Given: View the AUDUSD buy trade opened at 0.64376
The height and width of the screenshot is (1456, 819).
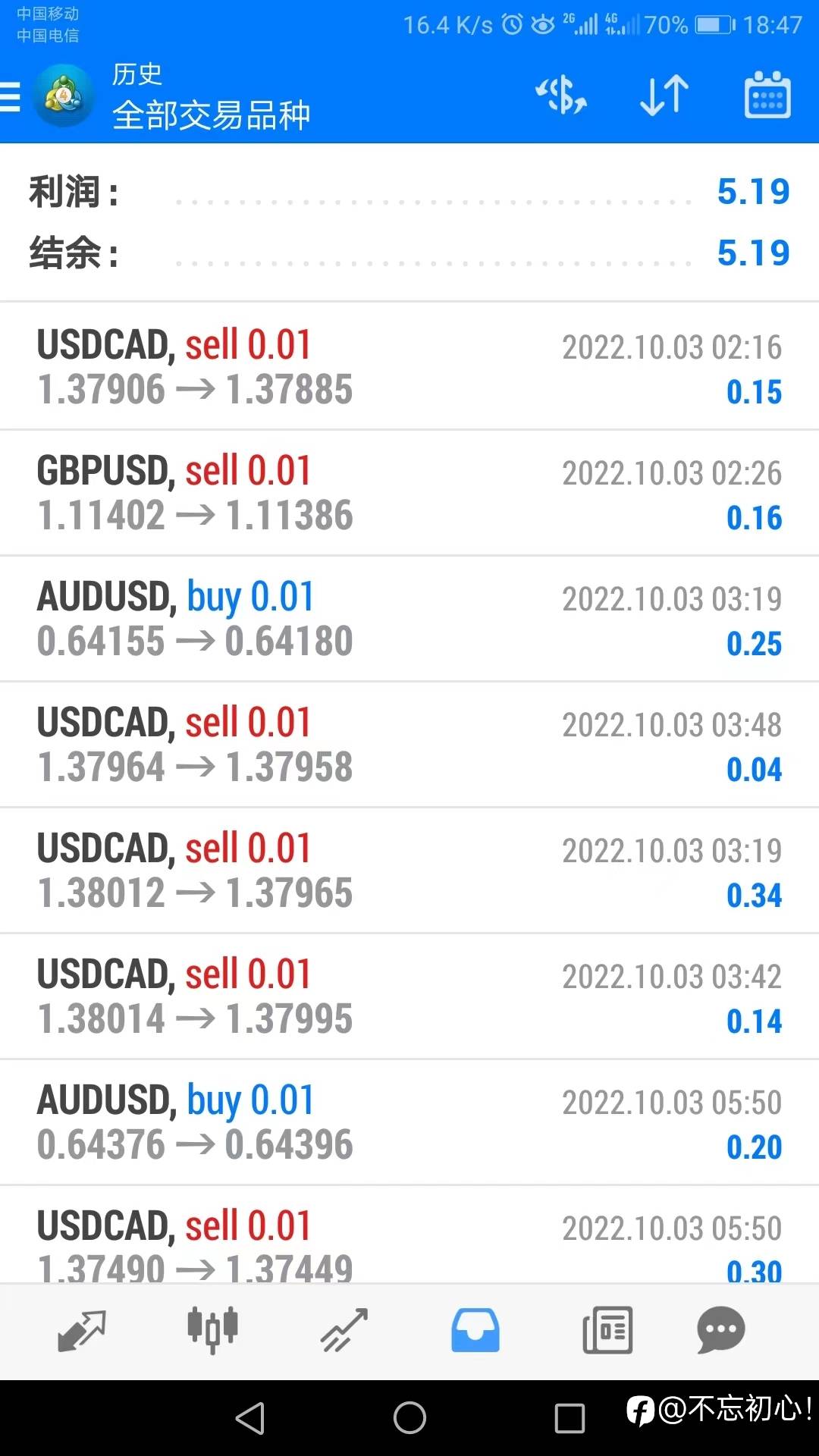Looking at the screenshot, I should (409, 1122).
